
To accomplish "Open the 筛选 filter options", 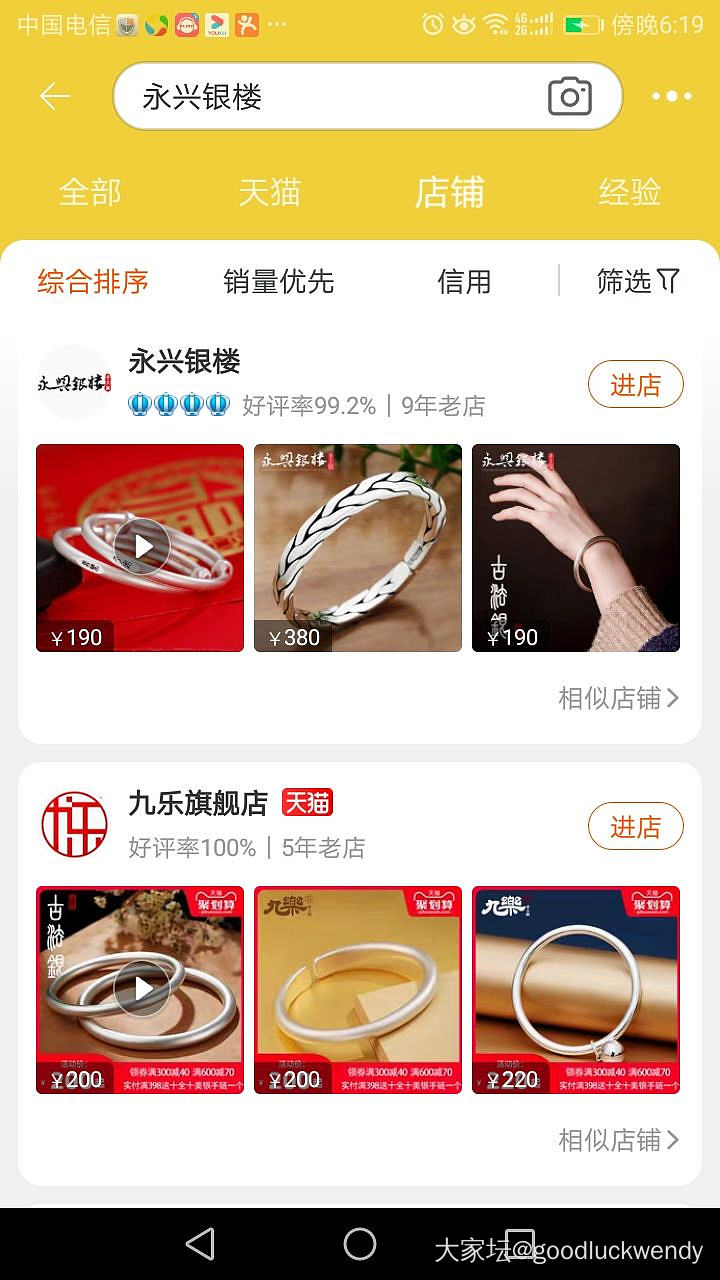I will pos(637,282).
